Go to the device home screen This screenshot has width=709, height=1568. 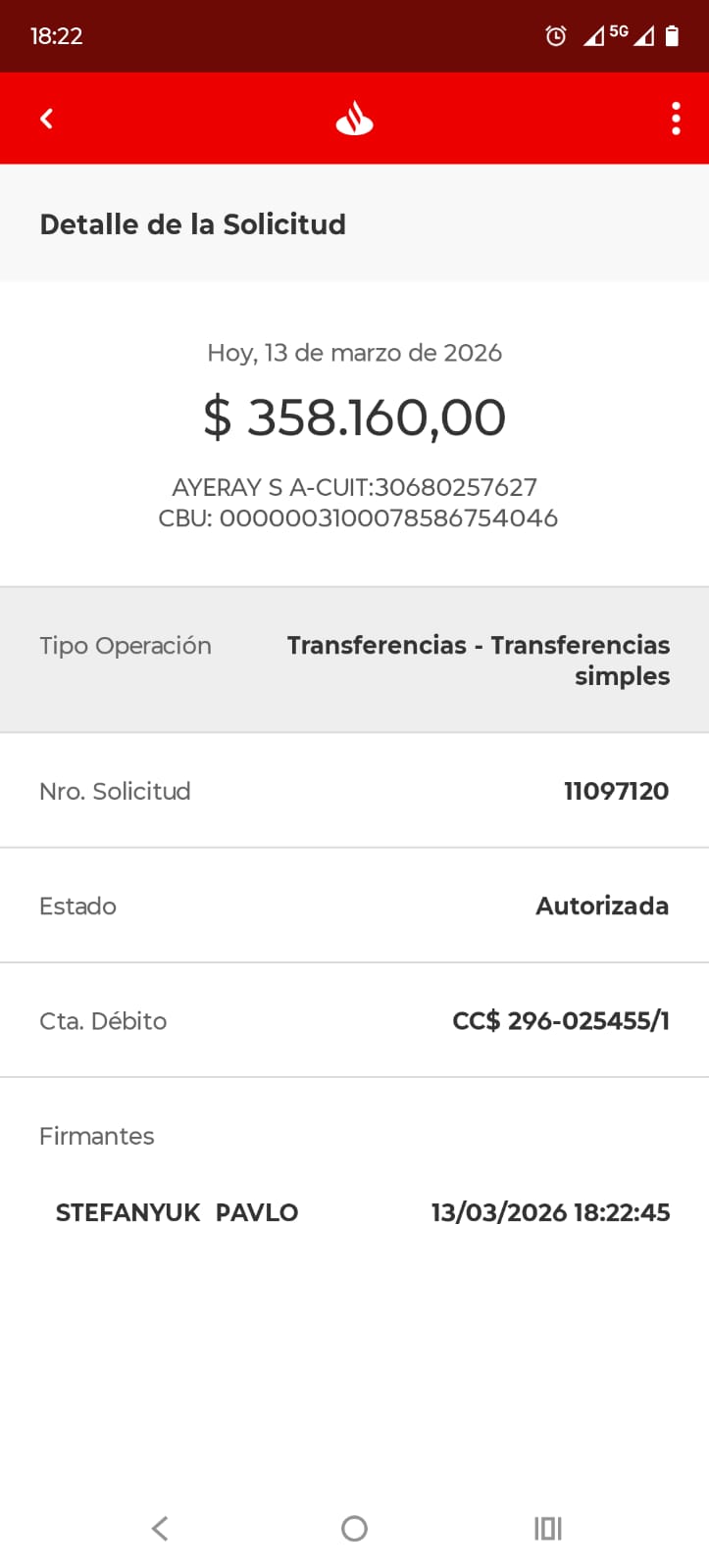[354, 1528]
